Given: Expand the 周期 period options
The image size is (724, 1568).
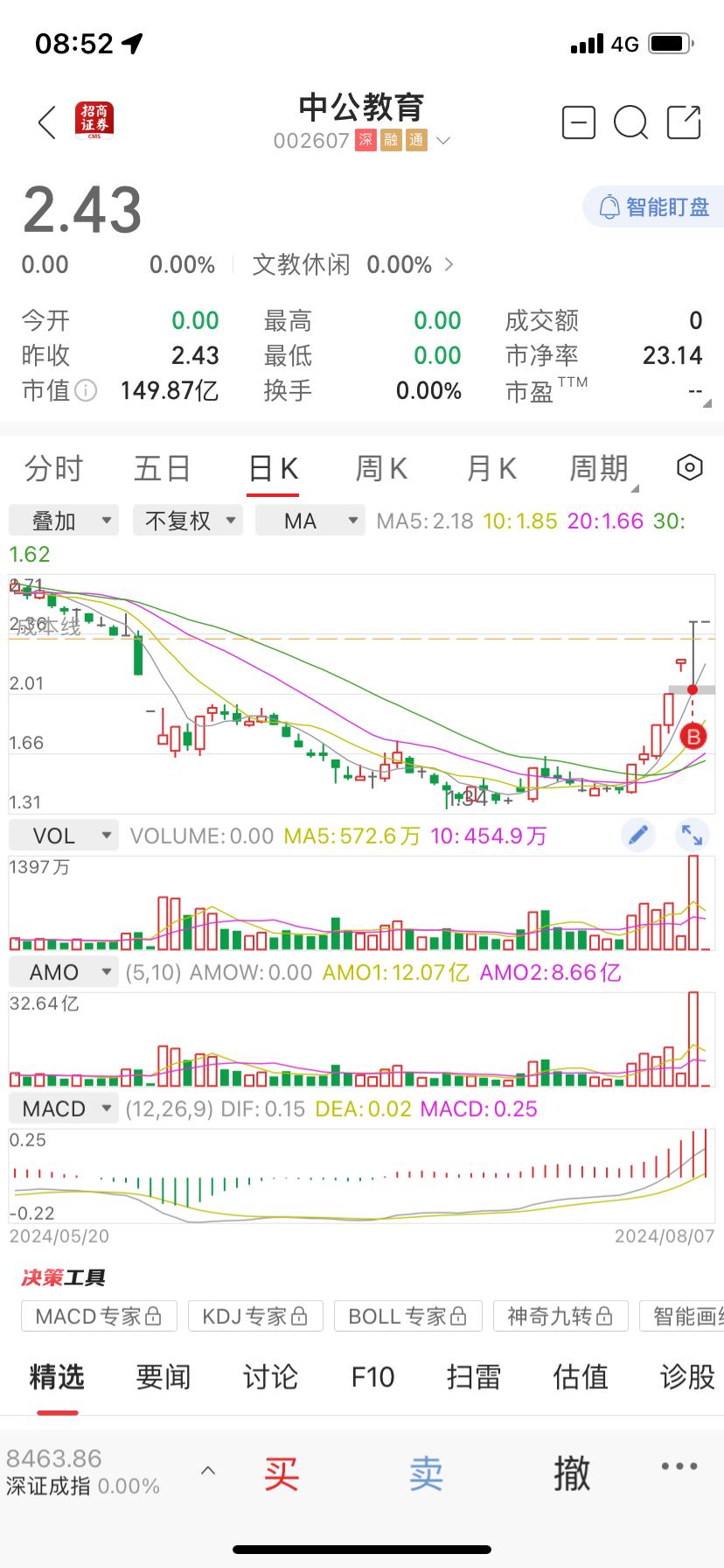Looking at the screenshot, I should point(600,469).
